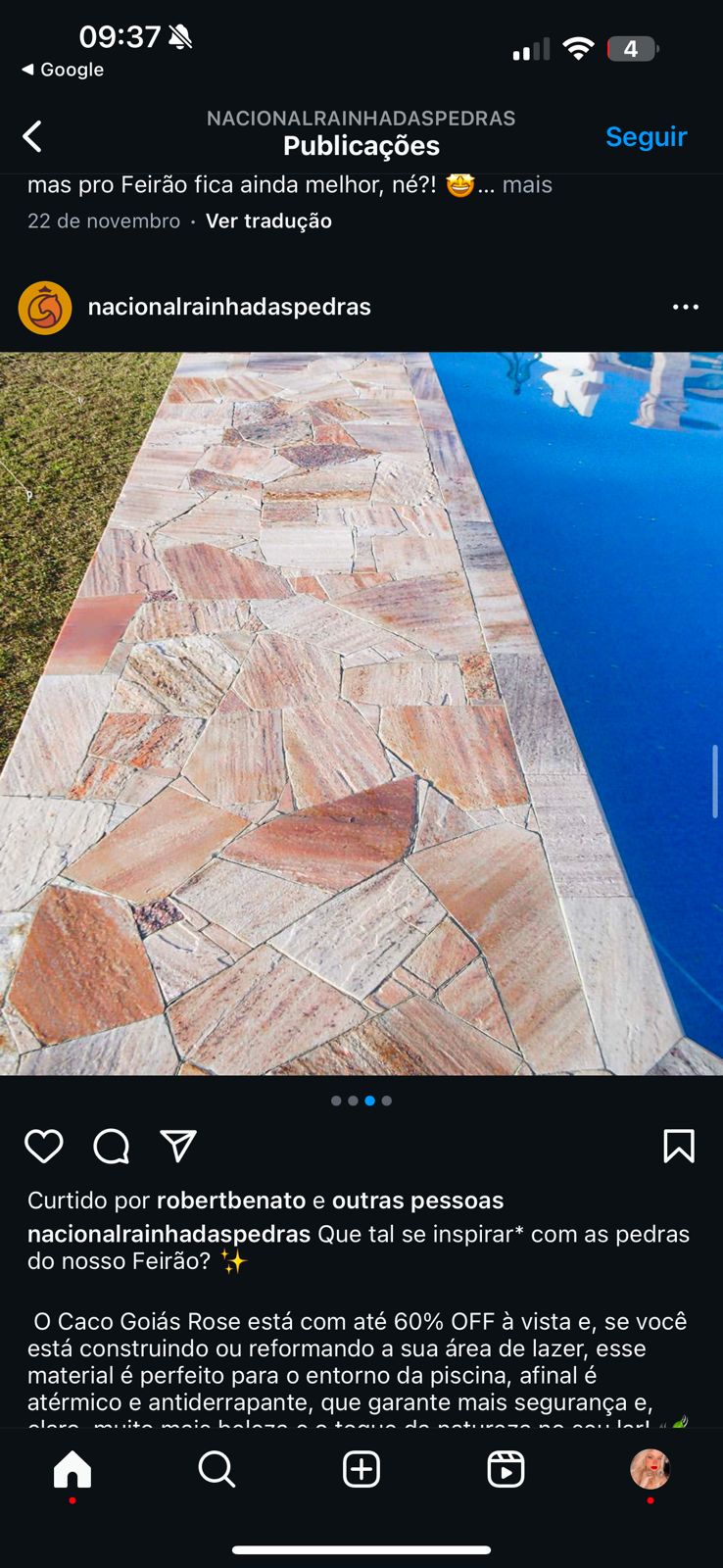View the list of outras pessoas who liked
723x1568 pixels.
[x=417, y=1200]
